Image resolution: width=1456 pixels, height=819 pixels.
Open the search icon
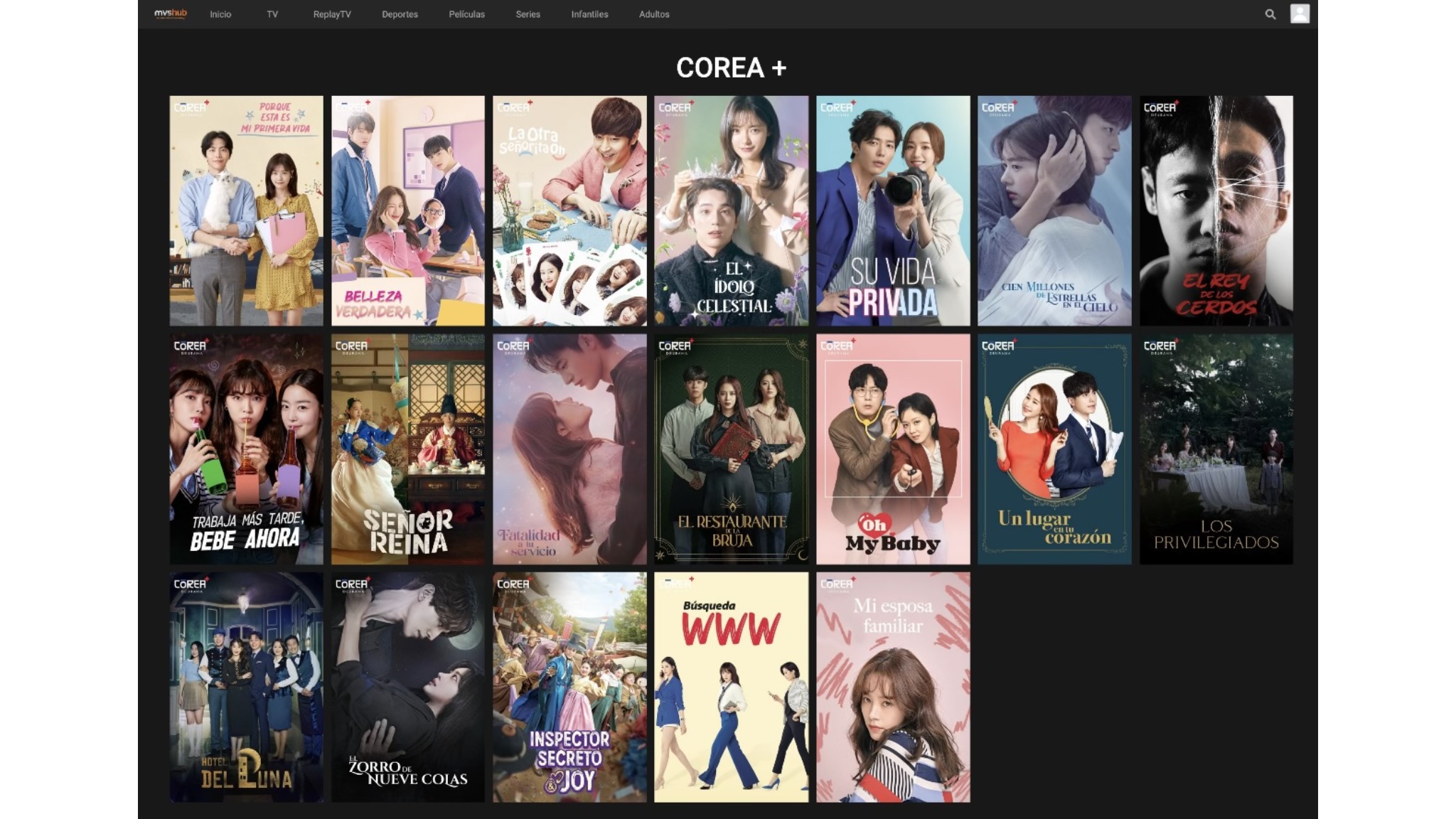click(x=1270, y=14)
